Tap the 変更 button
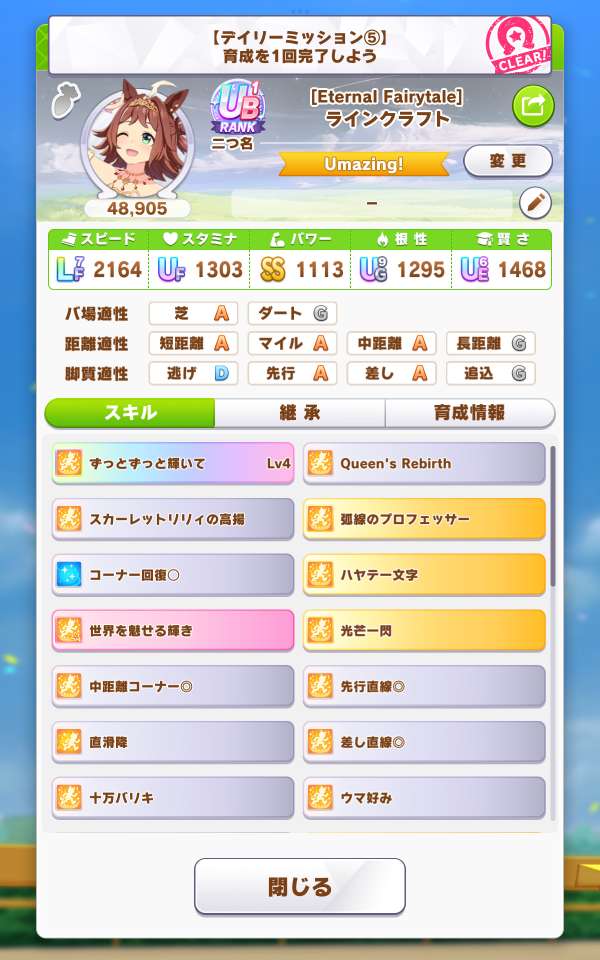This screenshot has width=600, height=960. [x=508, y=160]
